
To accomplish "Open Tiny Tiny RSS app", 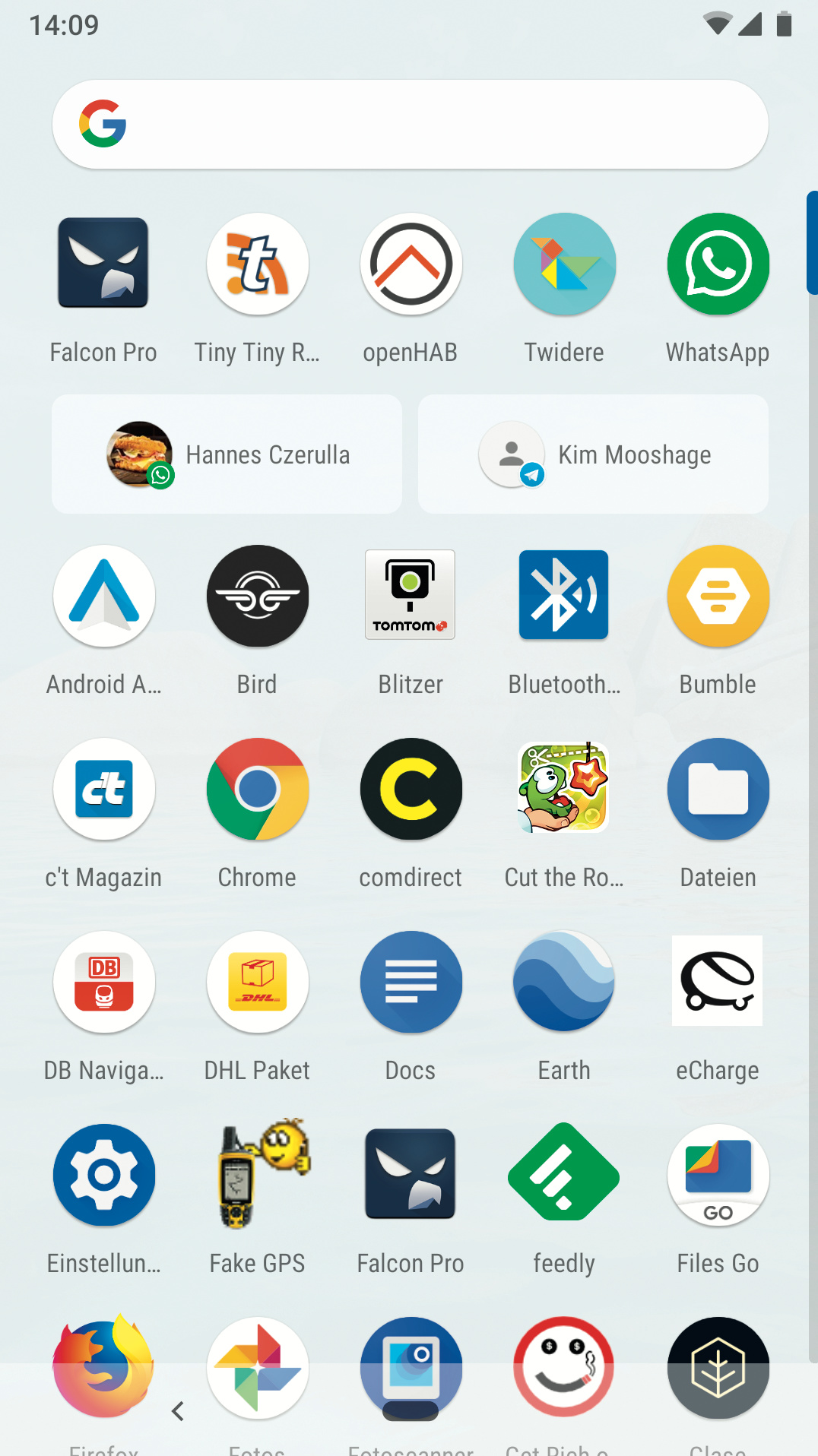I will pos(257,264).
